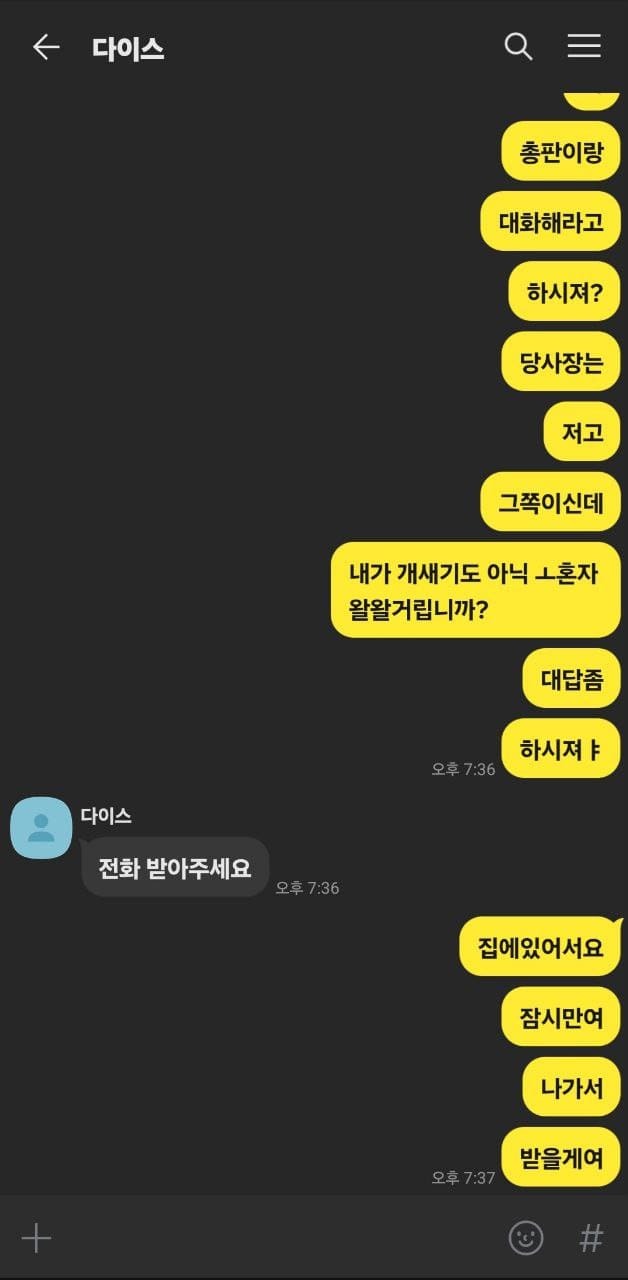Go back from the 다이스 chat
Image resolution: width=628 pixels, height=1280 pixels.
coord(46,47)
